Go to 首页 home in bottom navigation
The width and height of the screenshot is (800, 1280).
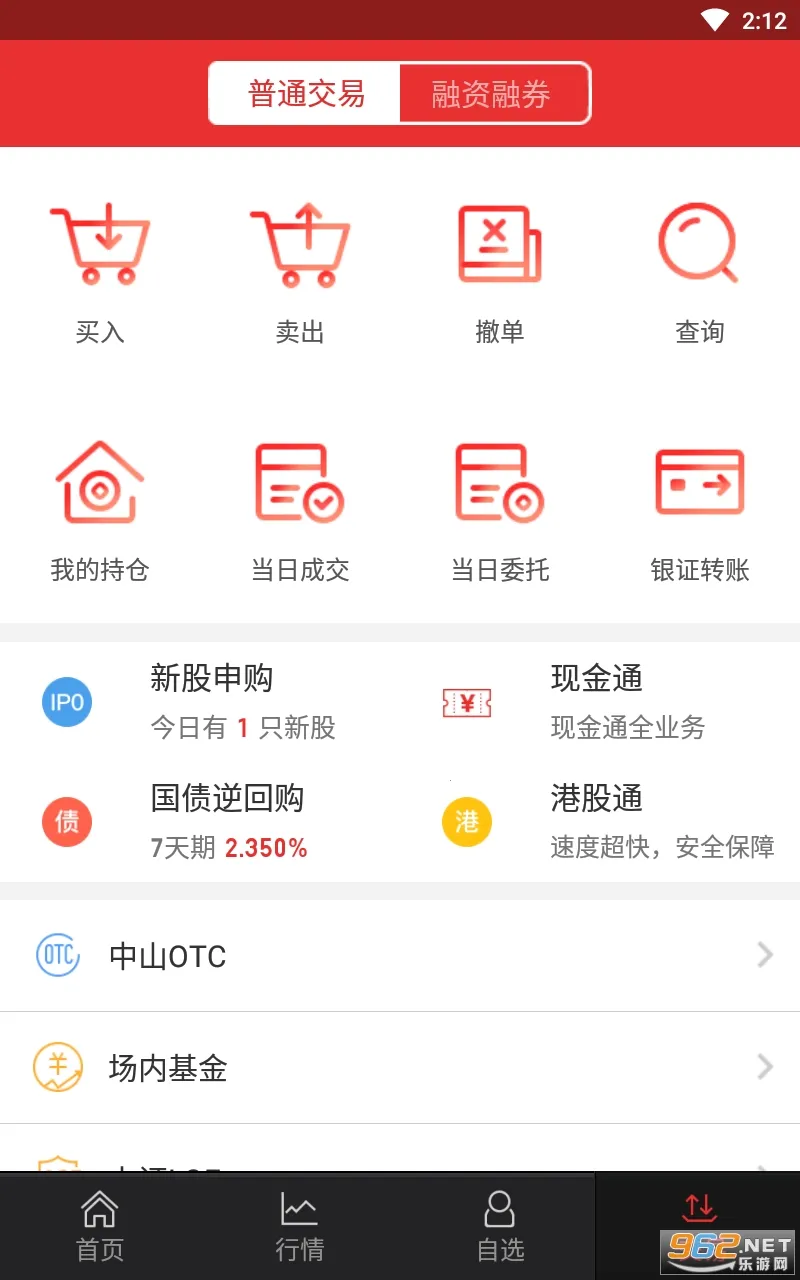pyautogui.click(x=99, y=1226)
